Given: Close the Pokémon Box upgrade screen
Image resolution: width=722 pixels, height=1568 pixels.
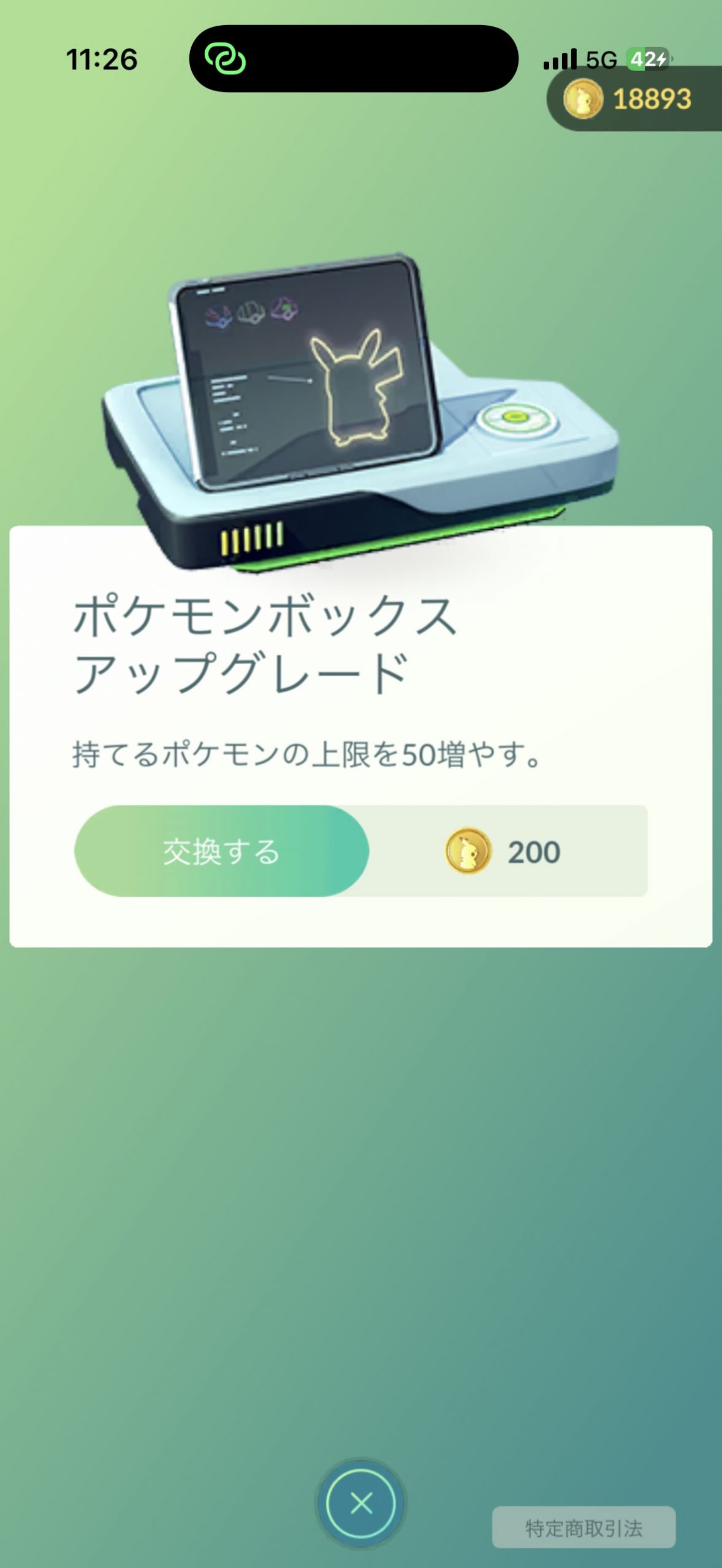Looking at the screenshot, I should coord(360,1503).
